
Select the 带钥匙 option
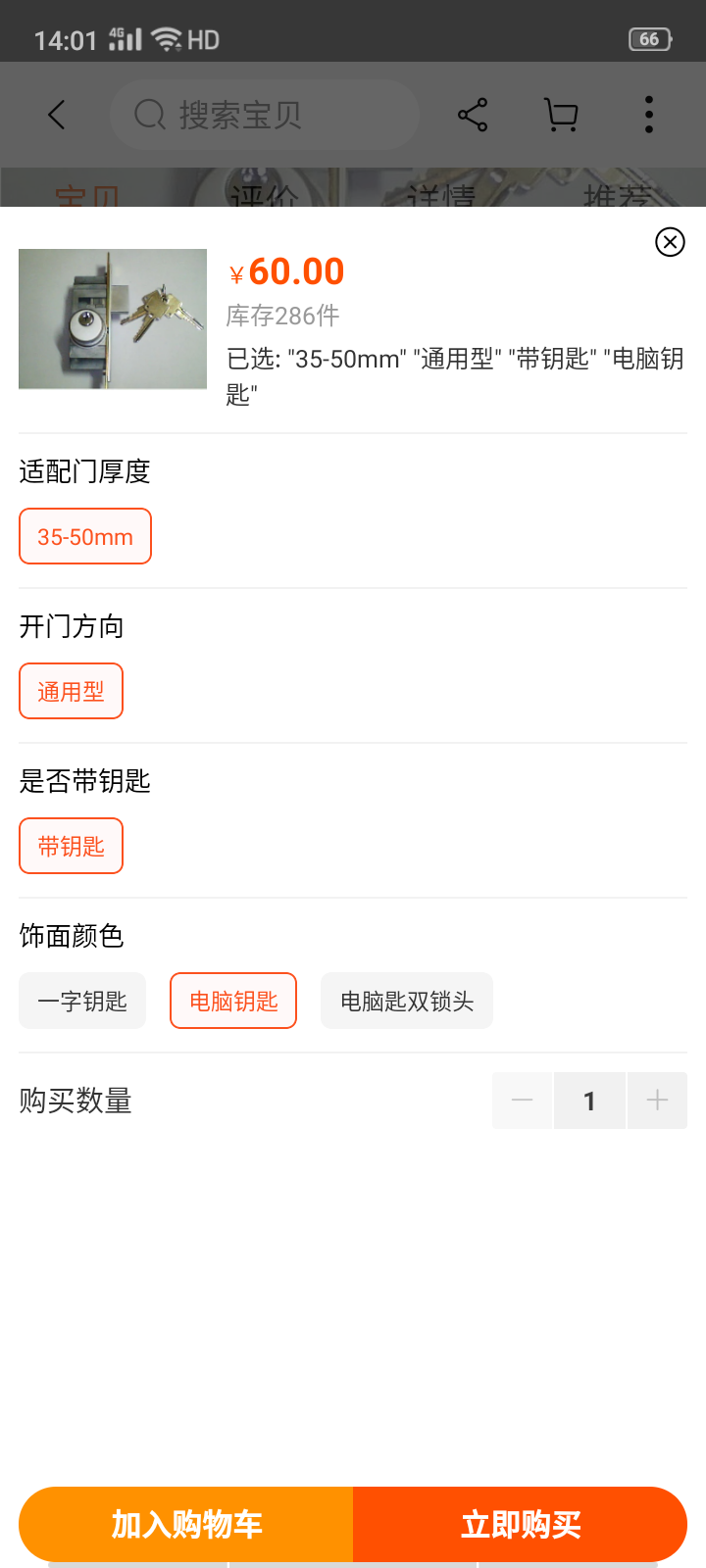click(x=71, y=846)
